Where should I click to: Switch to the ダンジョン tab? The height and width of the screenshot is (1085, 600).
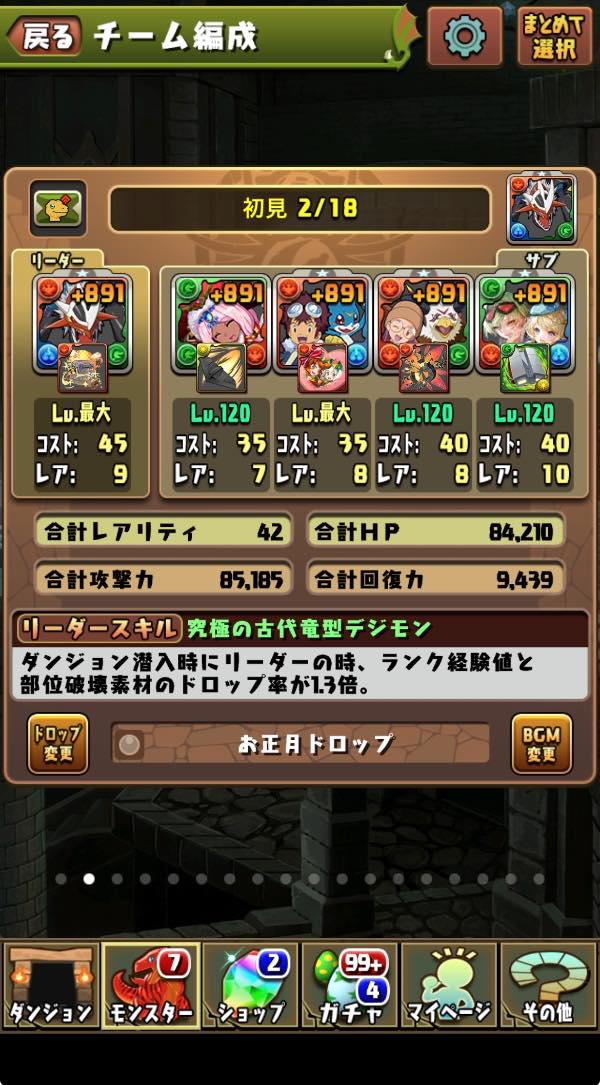[x=50, y=985]
